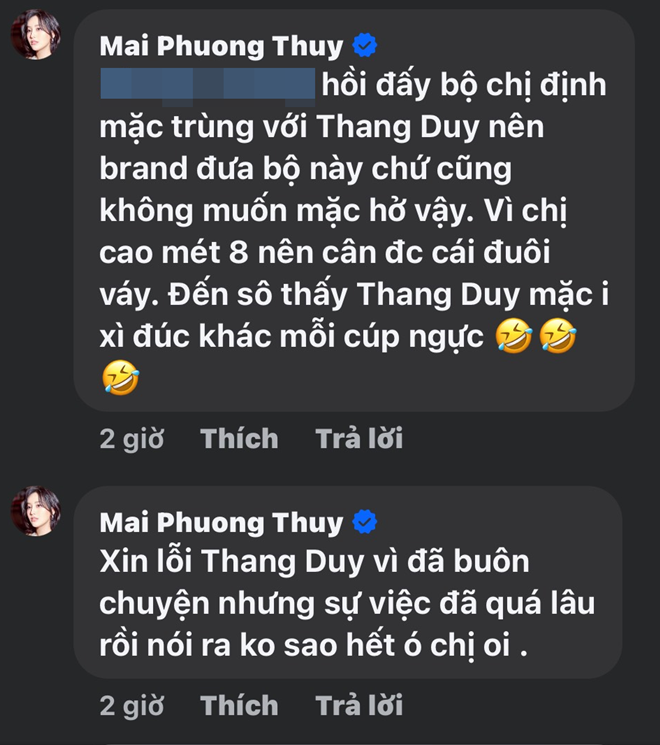Tap the avatar beside the "Xin lỗi" comment

coord(36,512)
